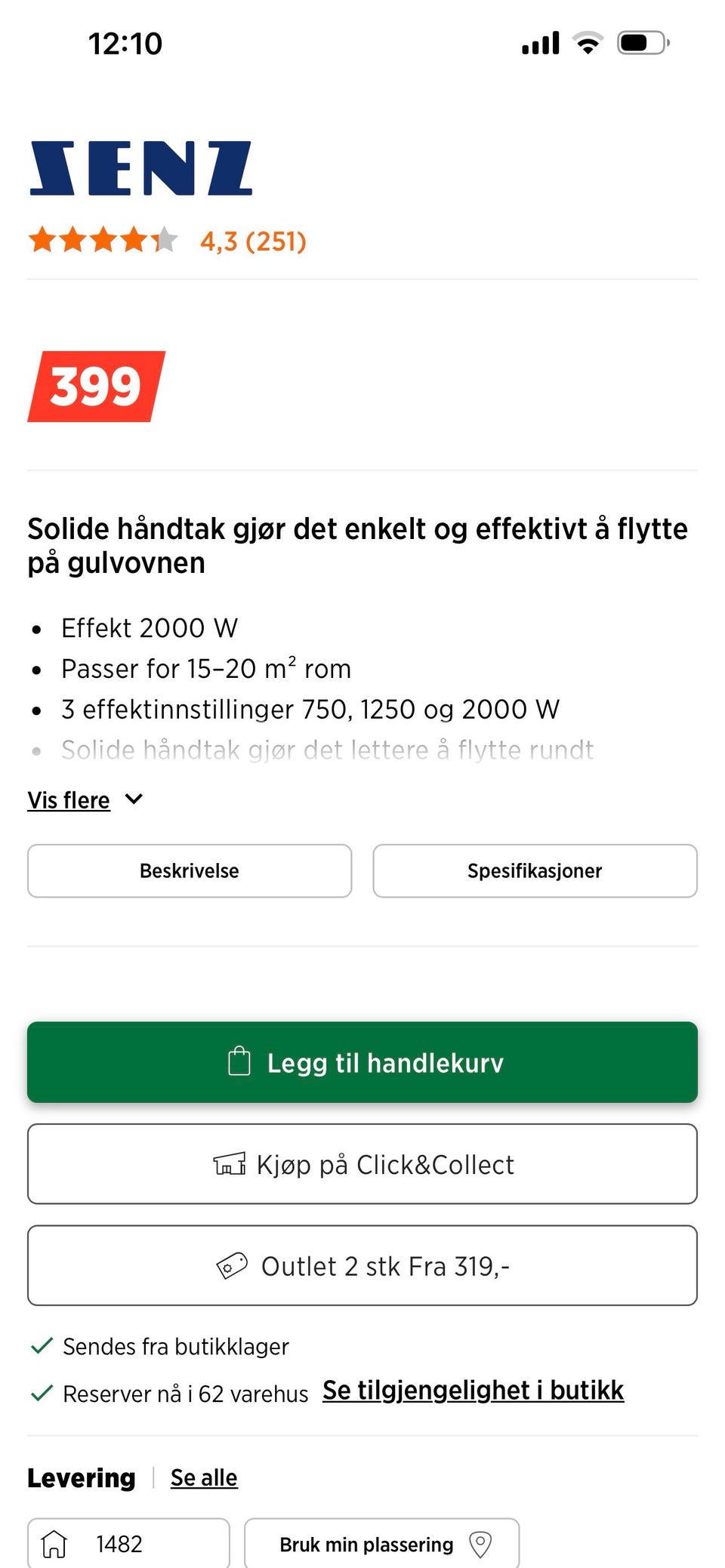Click the Wi-Fi icon in the status bar
The image size is (725, 1568).
pos(587,42)
